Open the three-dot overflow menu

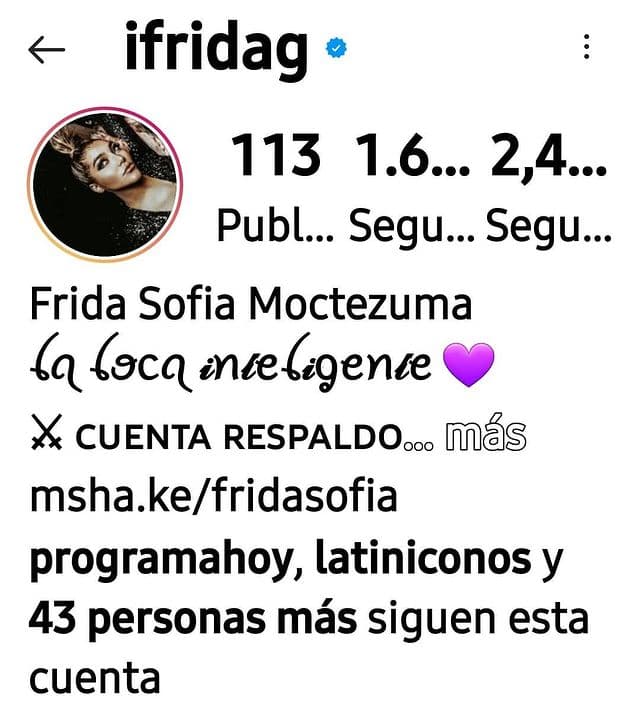[x=586, y=47]
